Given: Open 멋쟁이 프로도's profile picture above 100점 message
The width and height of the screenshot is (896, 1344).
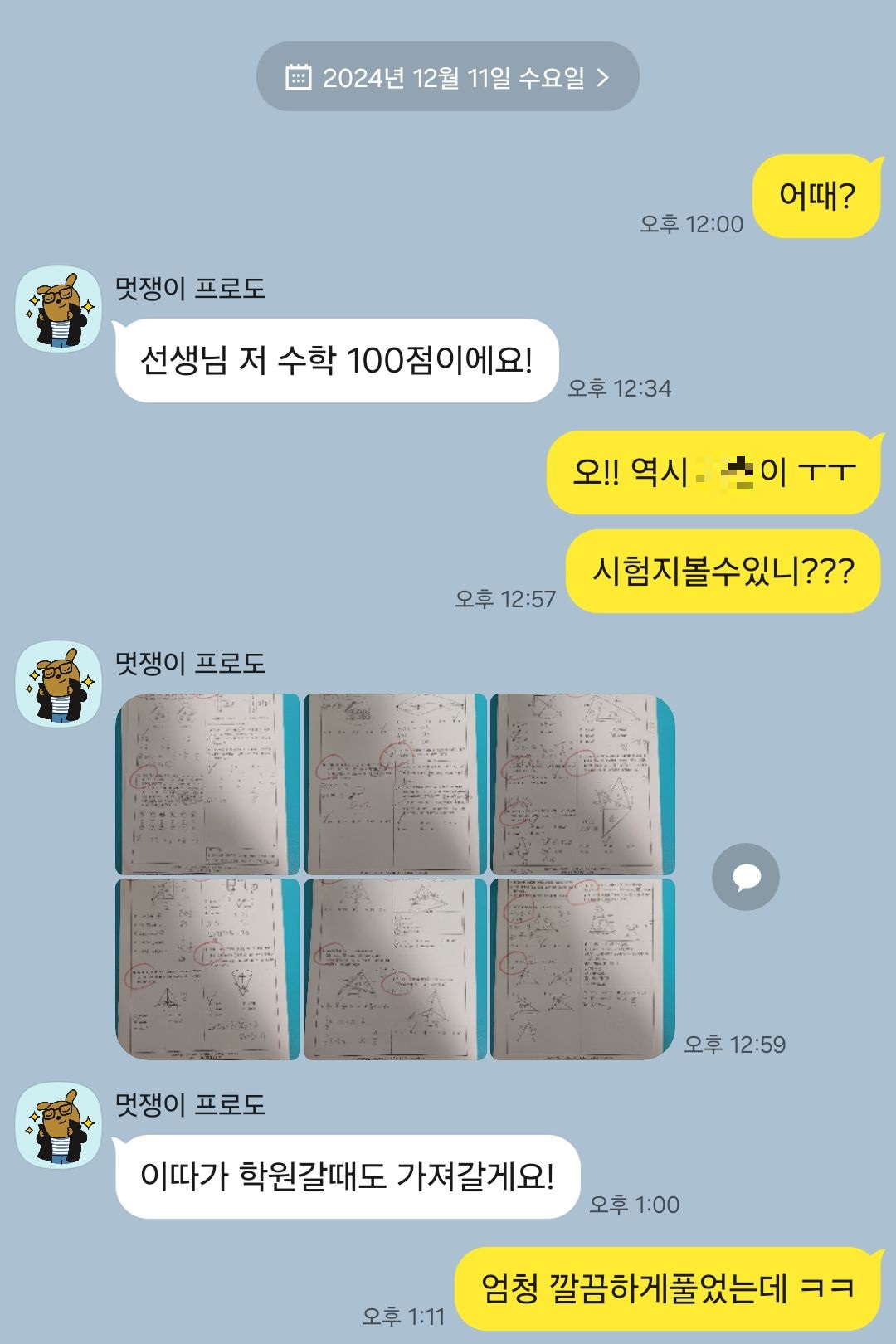Looking at the screenshot, I should coord(58,309).
